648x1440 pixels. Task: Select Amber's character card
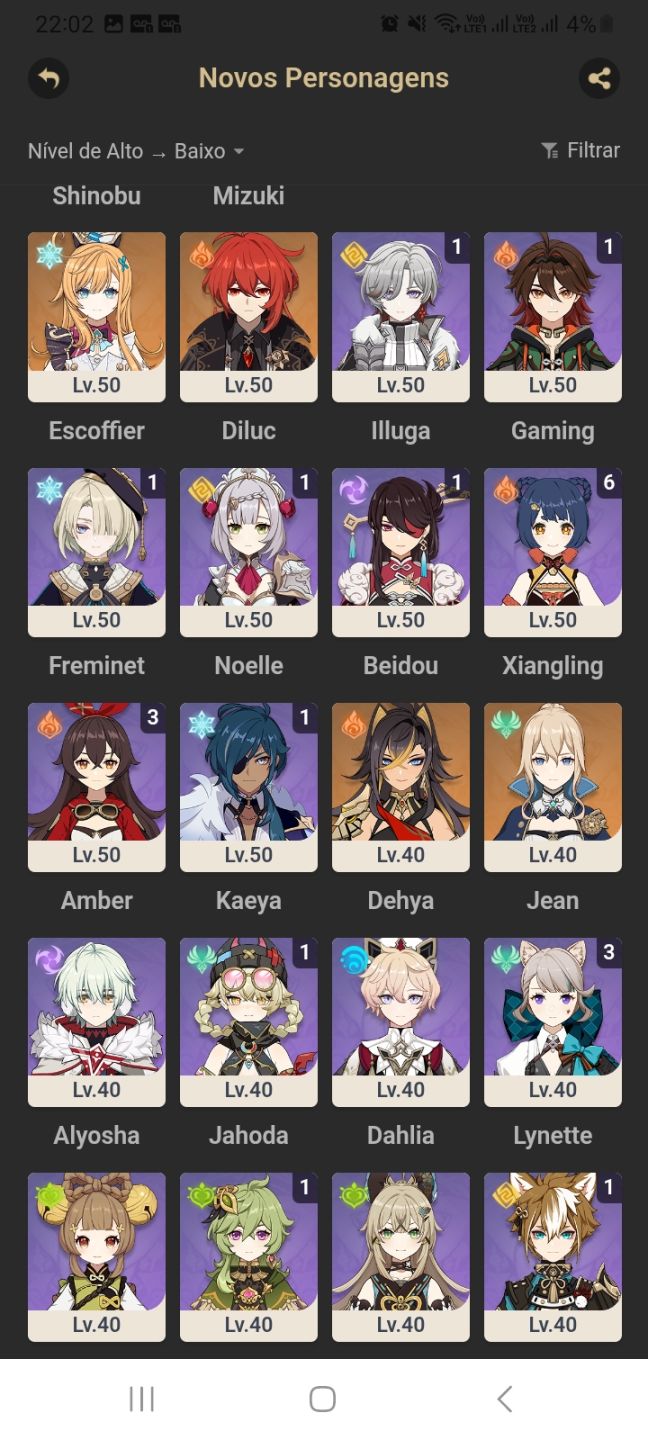(x=97, y=787)
